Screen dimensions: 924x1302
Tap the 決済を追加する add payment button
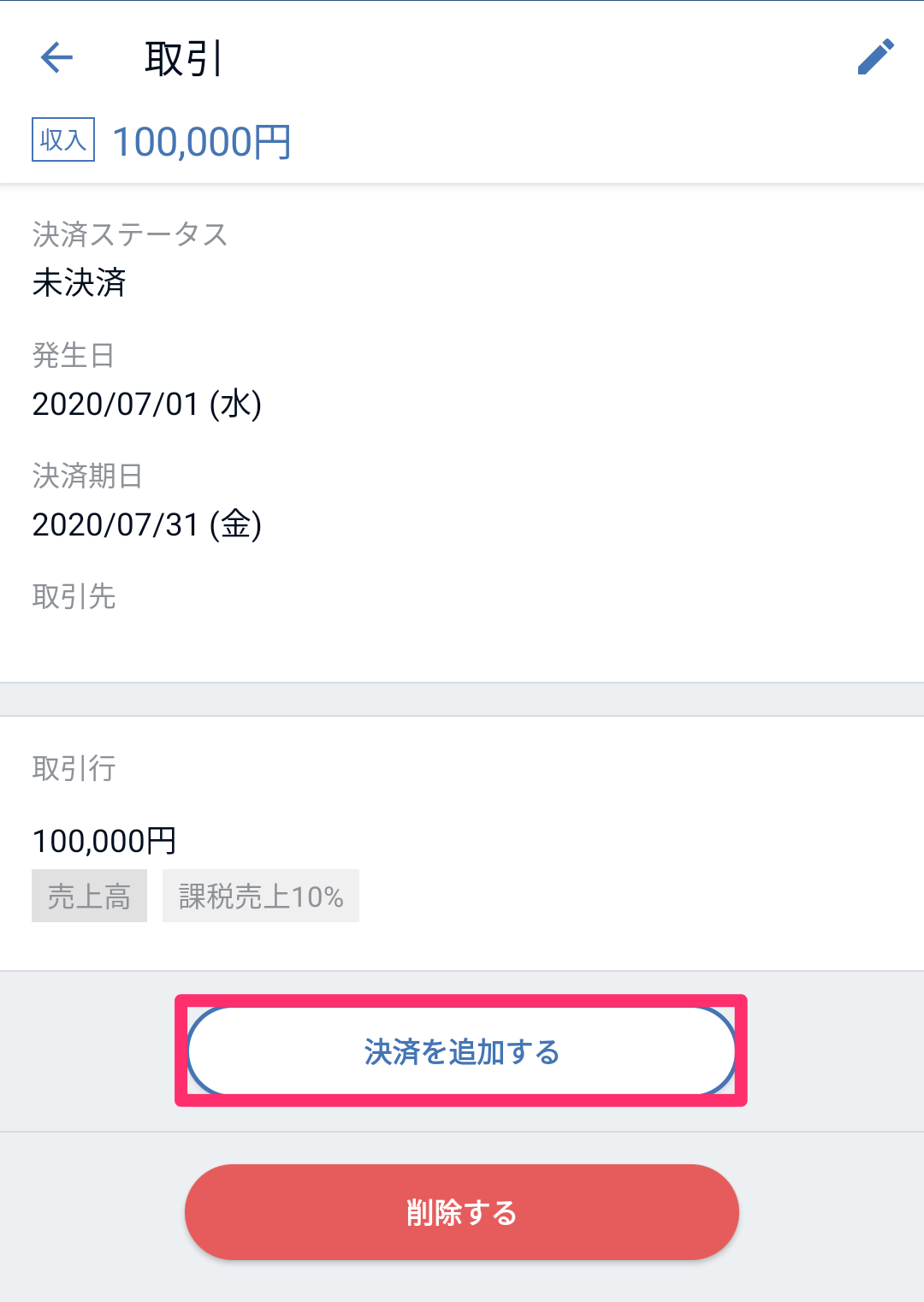pyautogui.click(x=460, y=1050)
